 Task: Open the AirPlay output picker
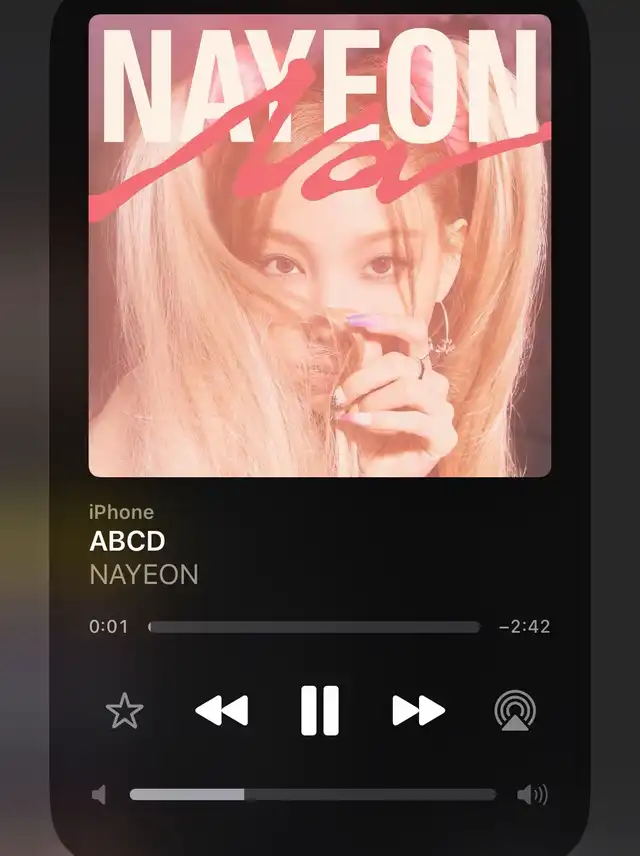tap(515, 711)
